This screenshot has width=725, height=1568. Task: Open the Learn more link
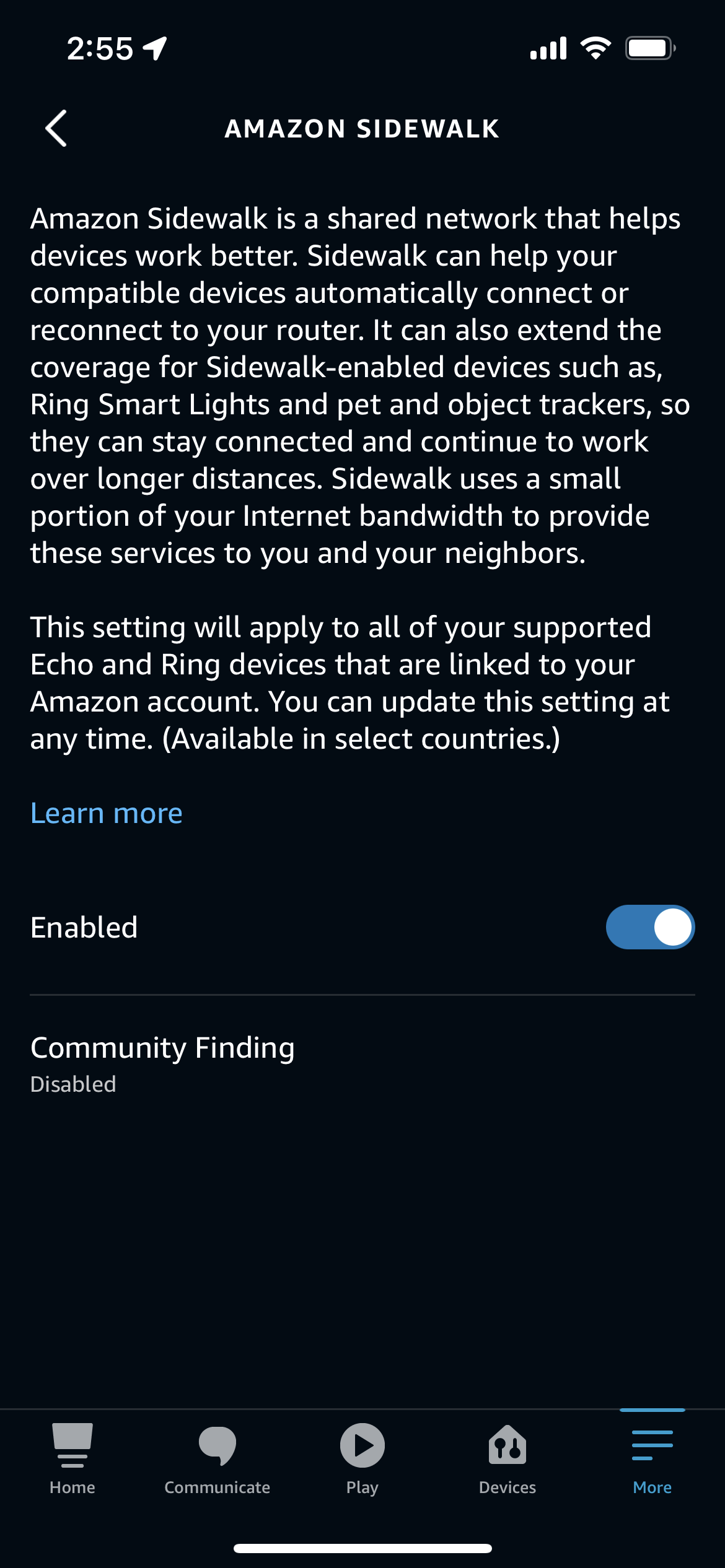[107, 813]
